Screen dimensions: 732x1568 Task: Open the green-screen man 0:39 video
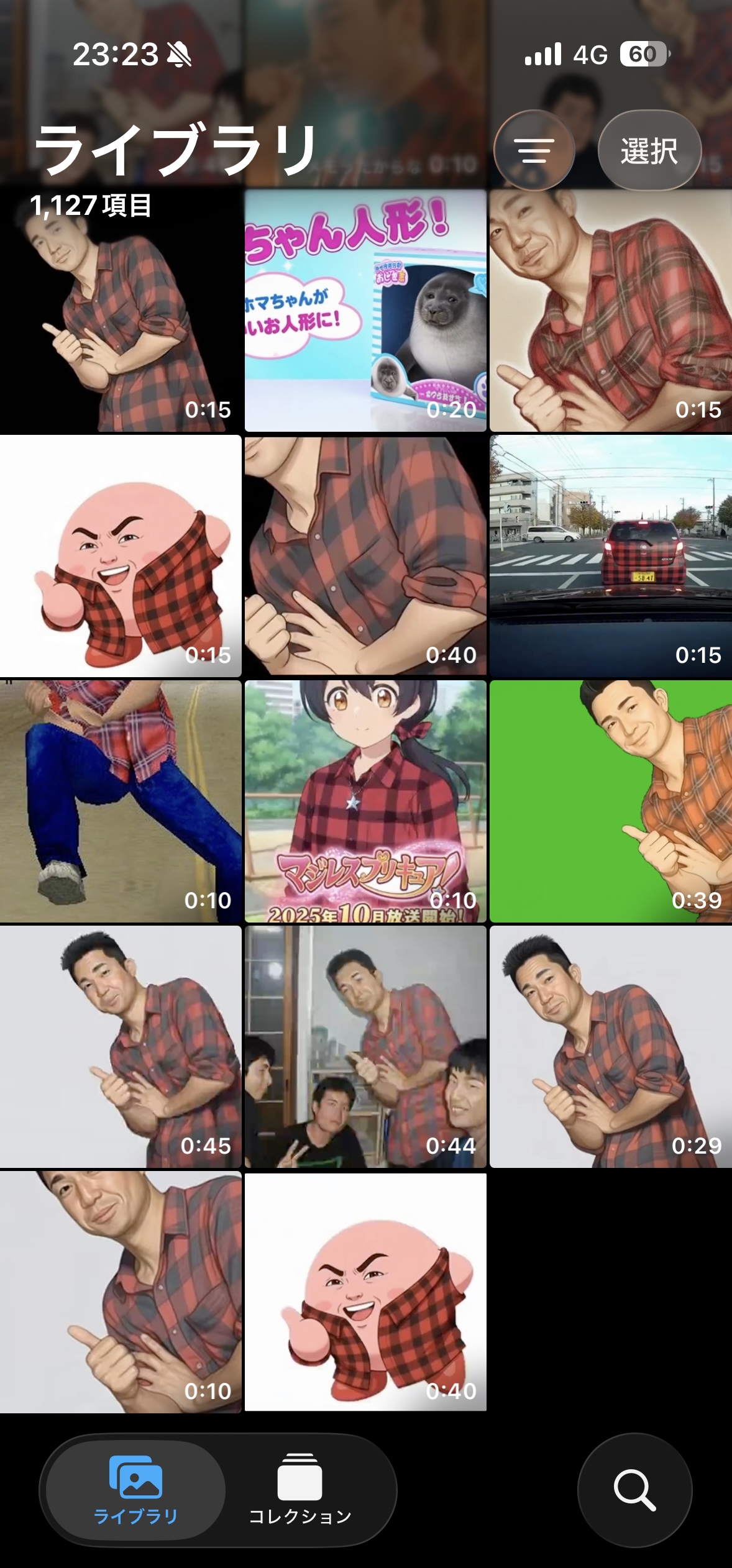[610, 801]
